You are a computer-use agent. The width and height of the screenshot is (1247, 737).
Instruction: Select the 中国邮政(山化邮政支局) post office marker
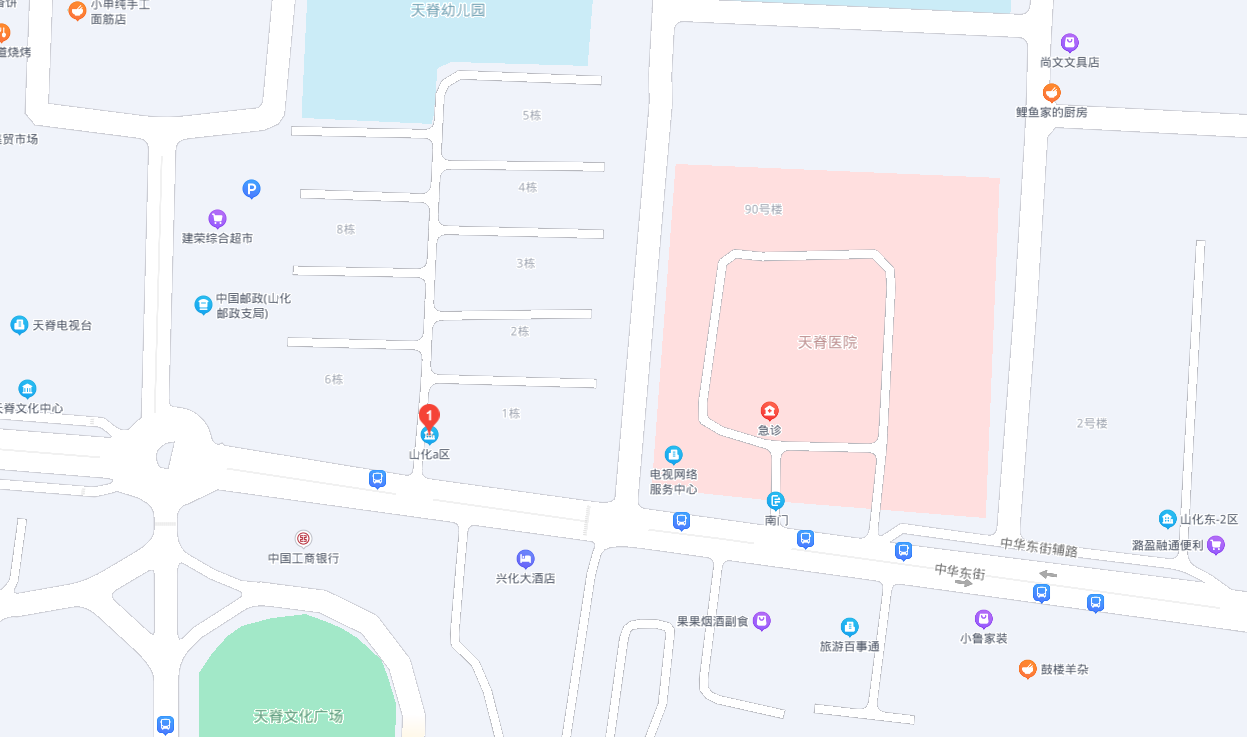[203, 303]
